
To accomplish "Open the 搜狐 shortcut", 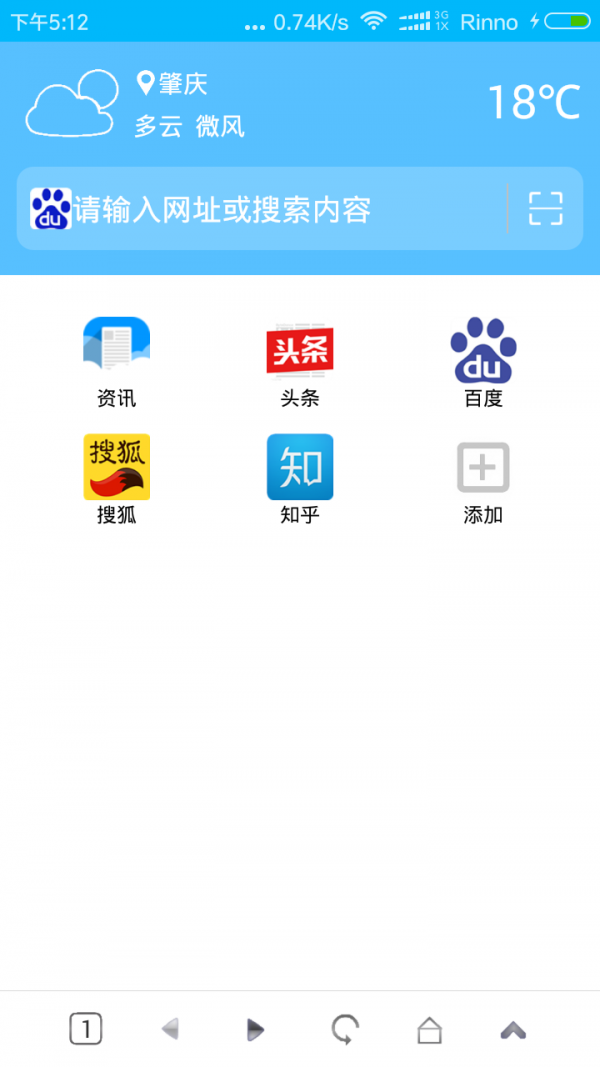I will 116,480.
